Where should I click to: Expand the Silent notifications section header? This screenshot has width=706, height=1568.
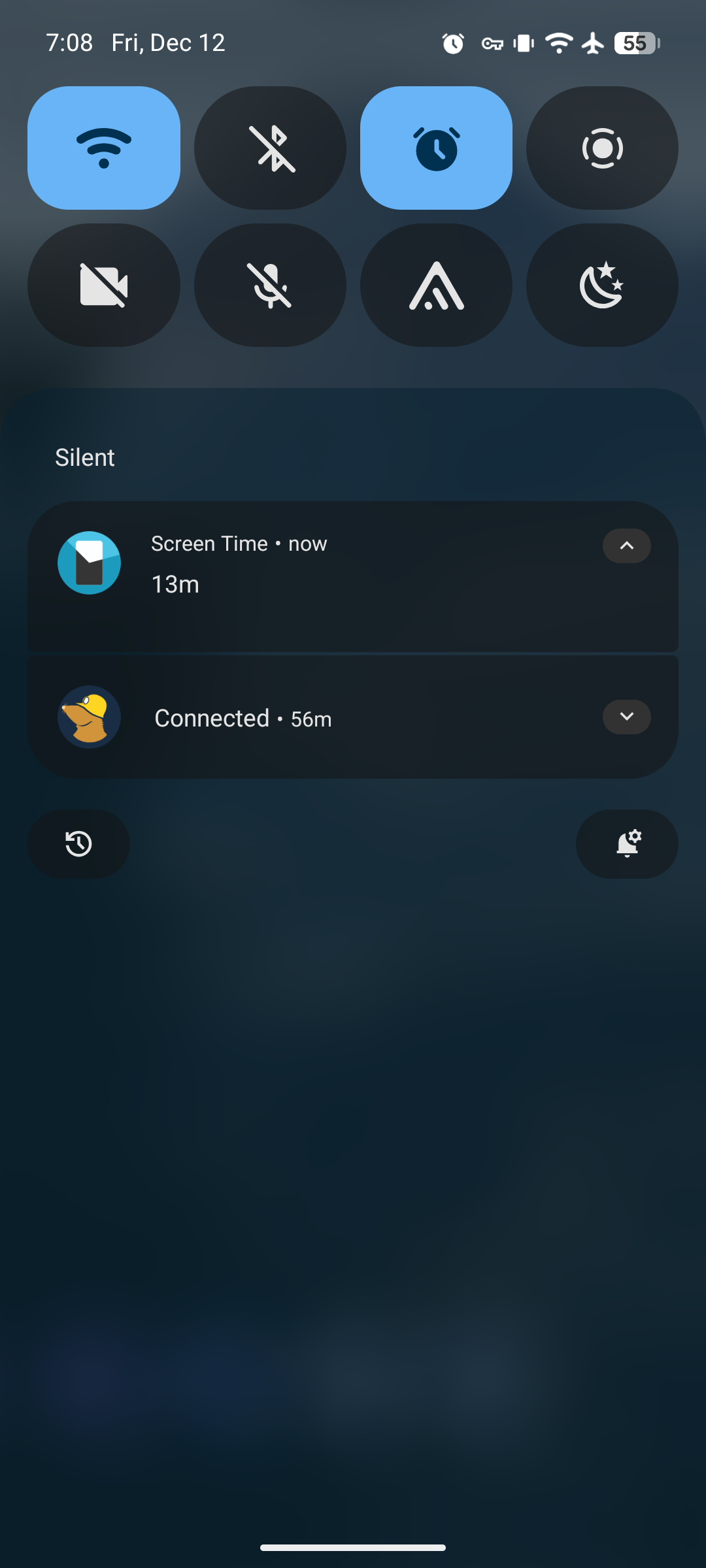pos(85,457)
